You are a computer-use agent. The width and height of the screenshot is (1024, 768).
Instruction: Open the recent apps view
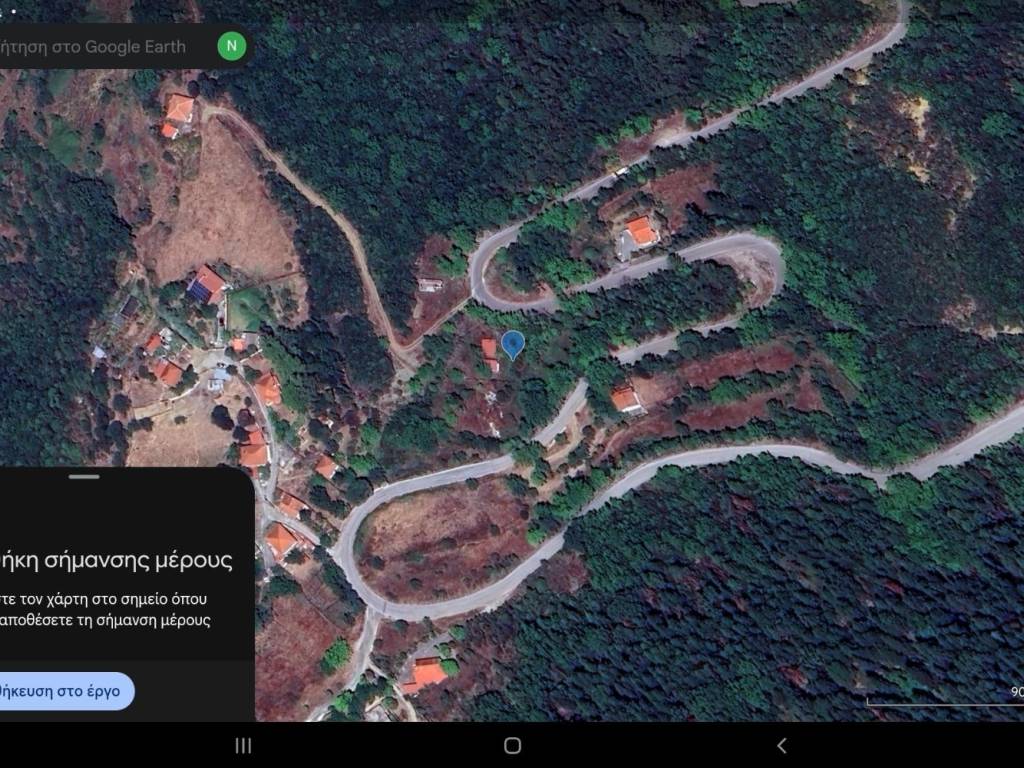coord(243,745)
